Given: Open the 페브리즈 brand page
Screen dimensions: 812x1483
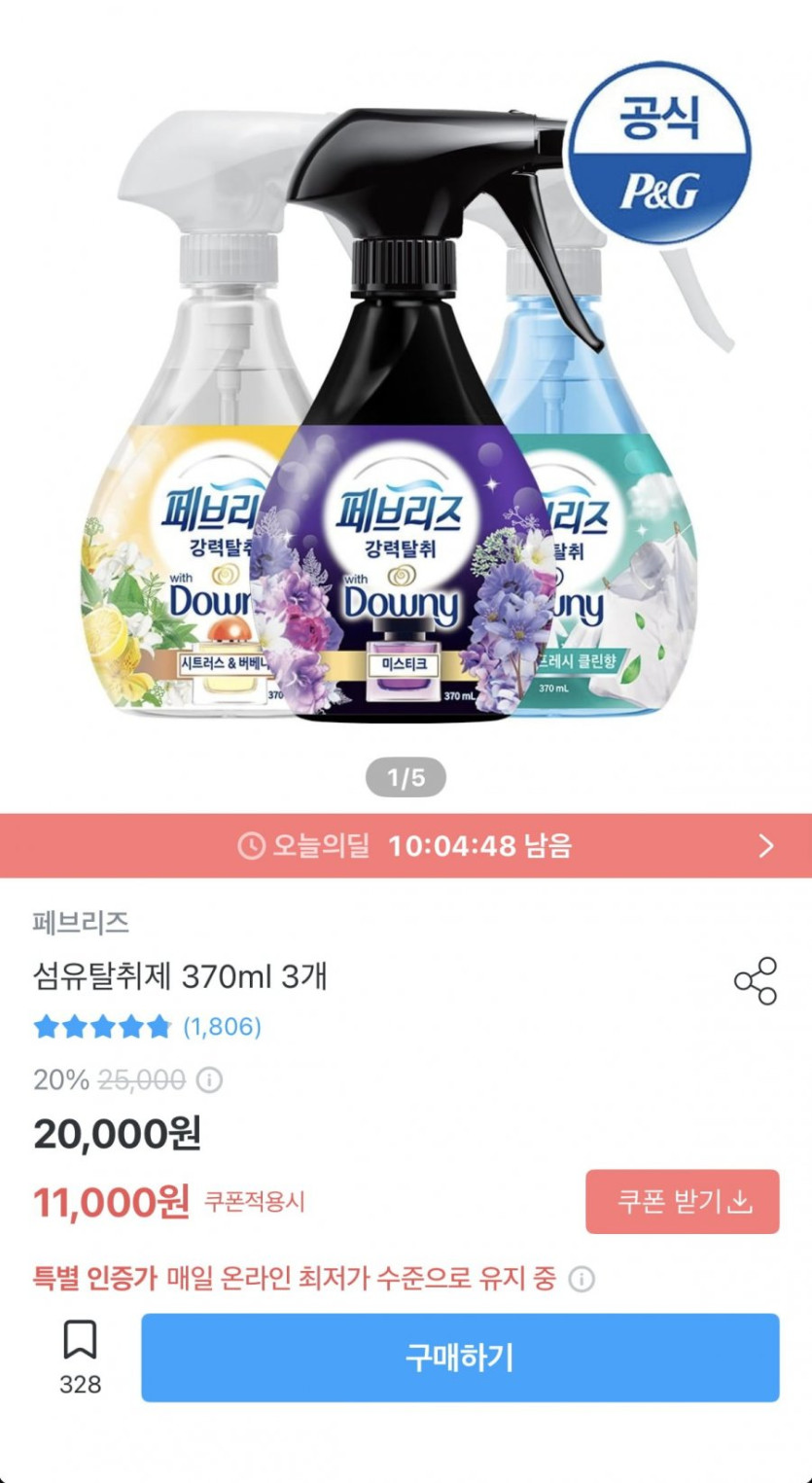Looking at the screenshot, I should coord(81,922).
